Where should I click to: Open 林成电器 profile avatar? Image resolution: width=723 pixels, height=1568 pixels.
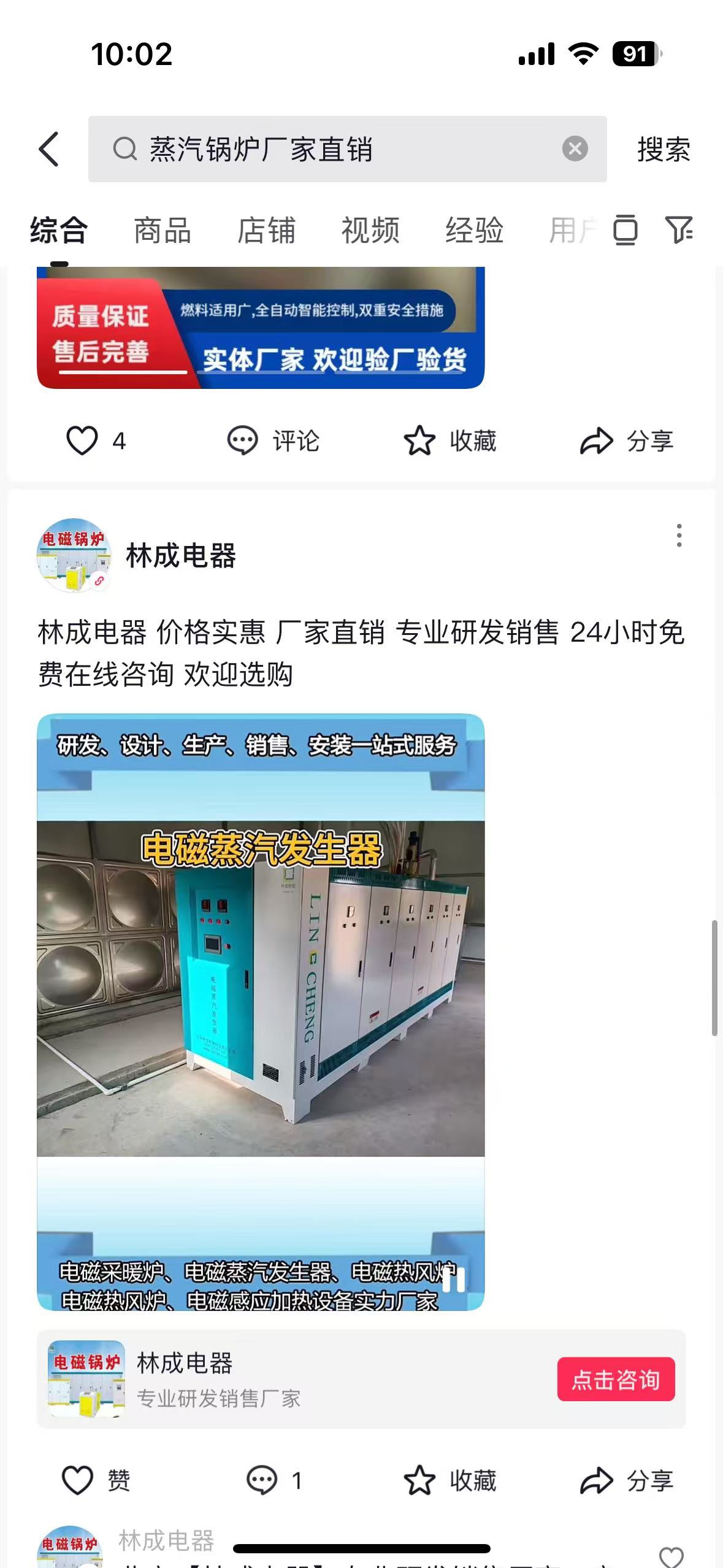[74, 555]
